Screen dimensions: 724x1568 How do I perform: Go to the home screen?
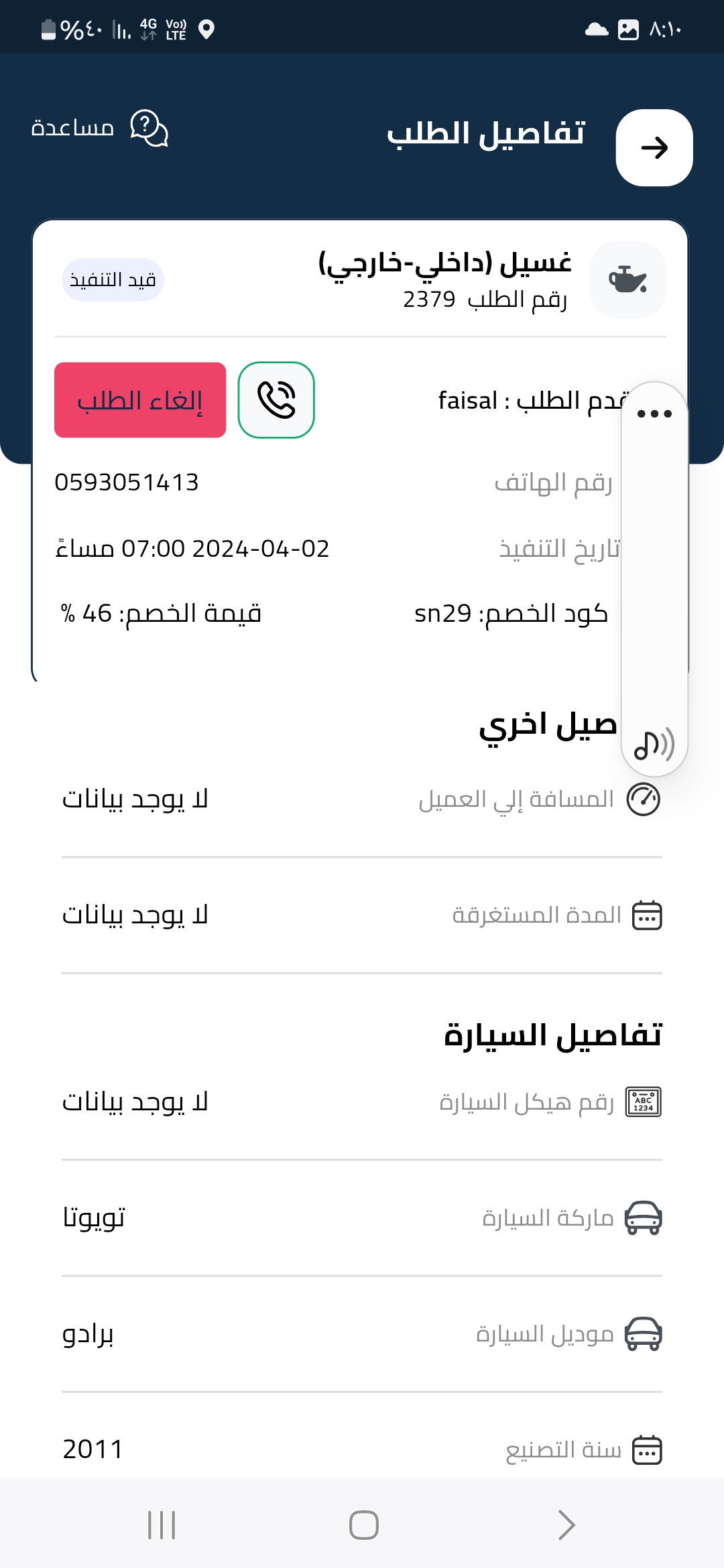(x=363, y=1525)
